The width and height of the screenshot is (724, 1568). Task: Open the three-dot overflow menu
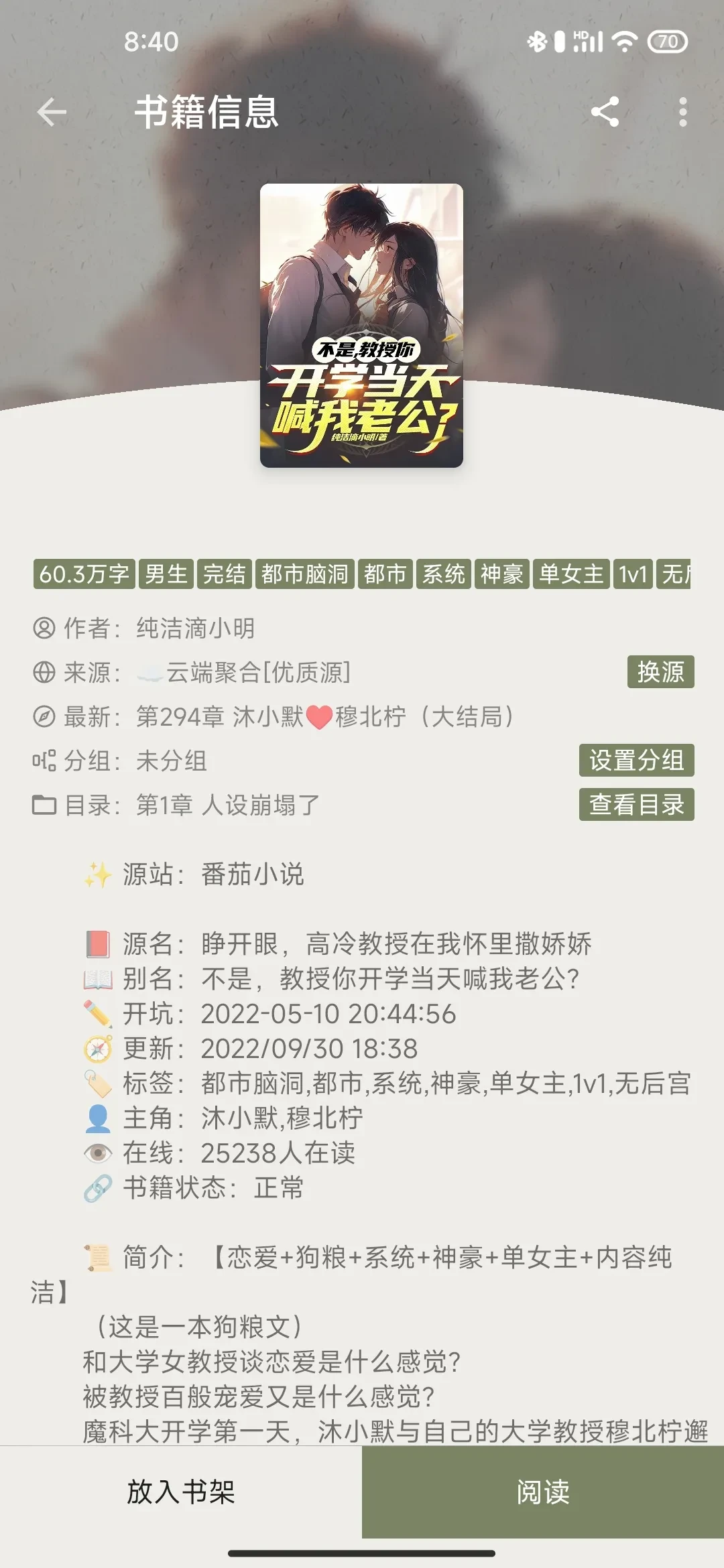click(x=682, y=112)
